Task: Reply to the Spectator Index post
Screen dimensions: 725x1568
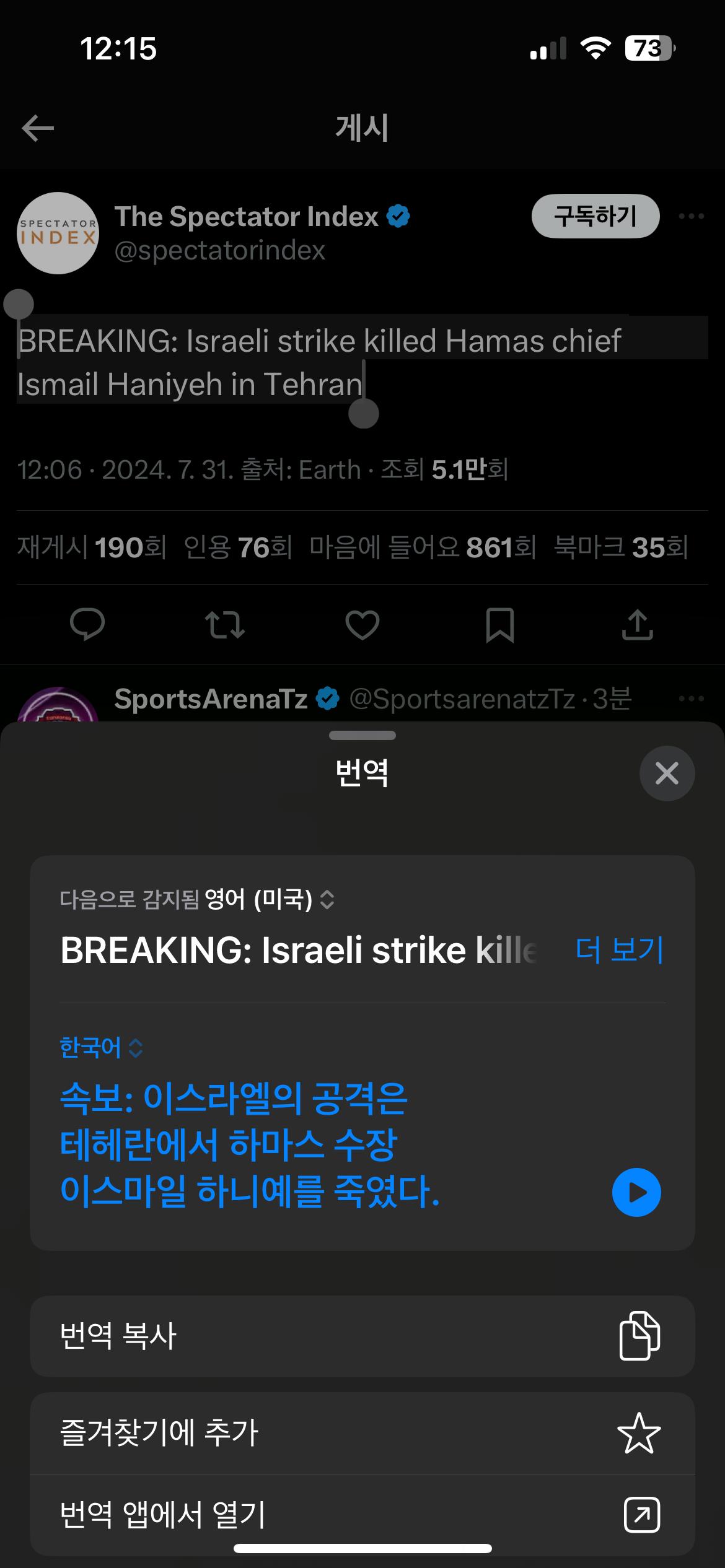Action: click(x=87, y=624)
